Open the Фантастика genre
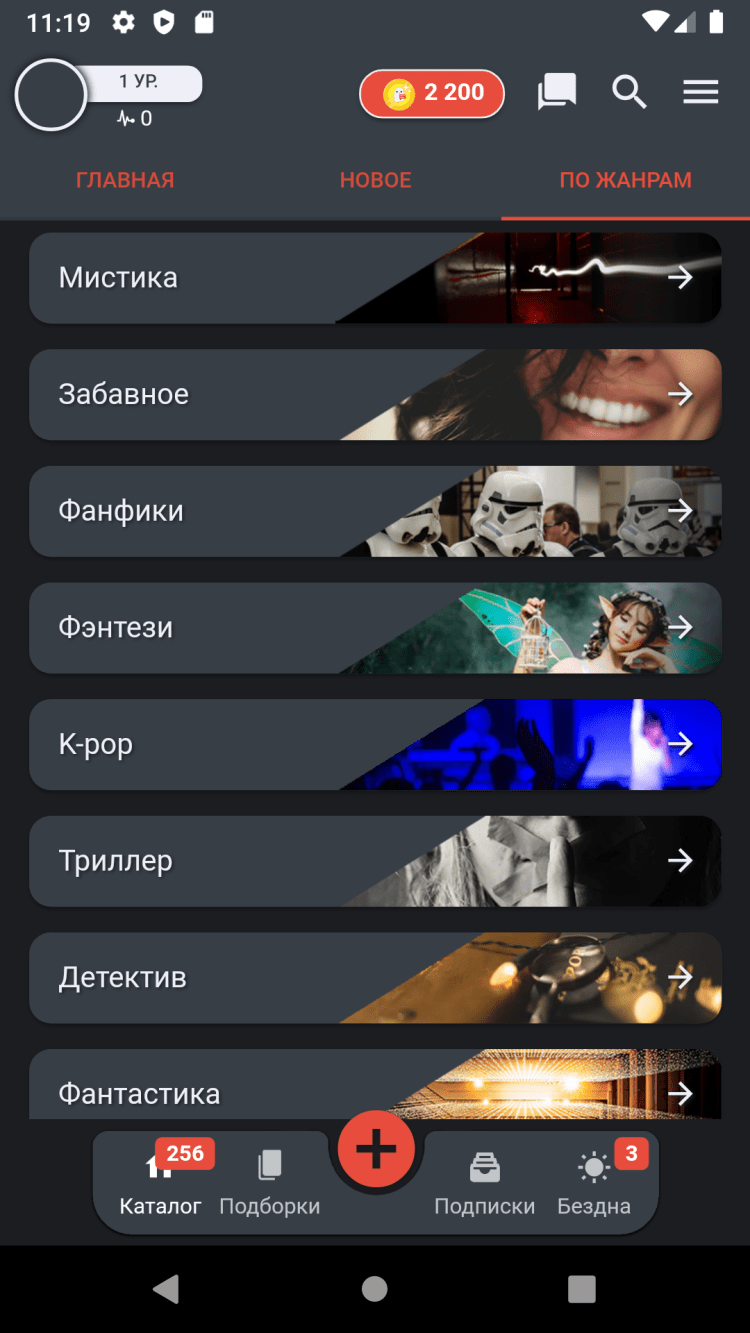 tap(375, 1088)
